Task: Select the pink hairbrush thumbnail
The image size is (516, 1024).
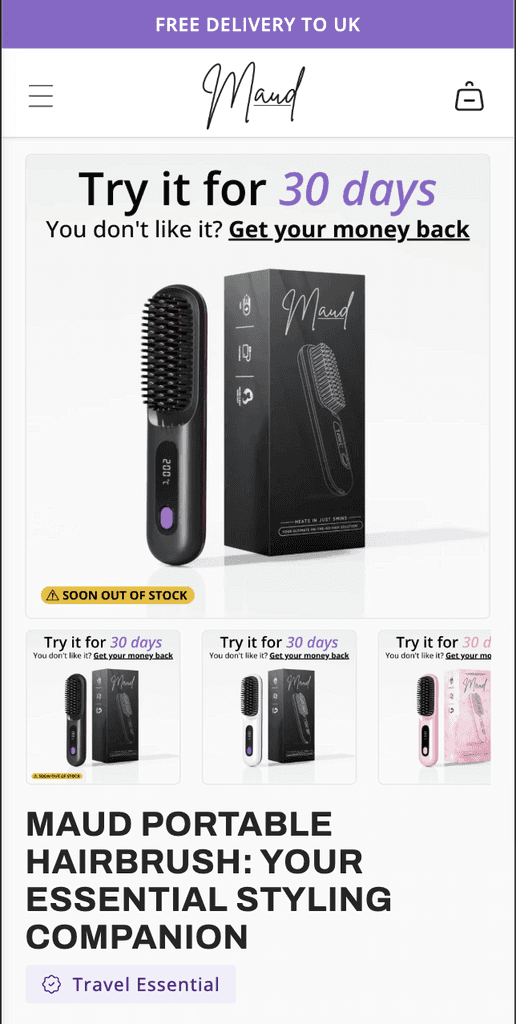Action: pyautogui.click(x=434, y=707)
